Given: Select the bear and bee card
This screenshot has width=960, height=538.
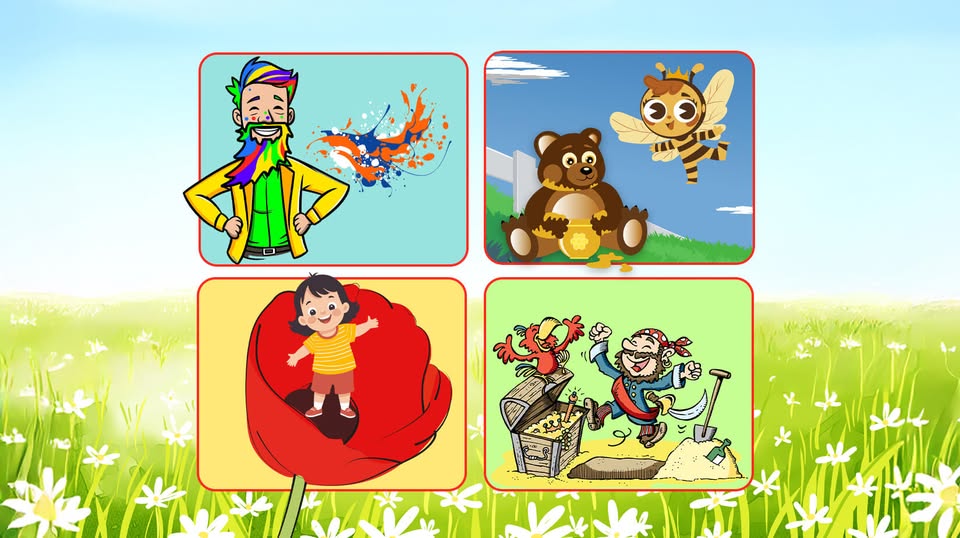Looking at the screenshot, I should (619, 157).
